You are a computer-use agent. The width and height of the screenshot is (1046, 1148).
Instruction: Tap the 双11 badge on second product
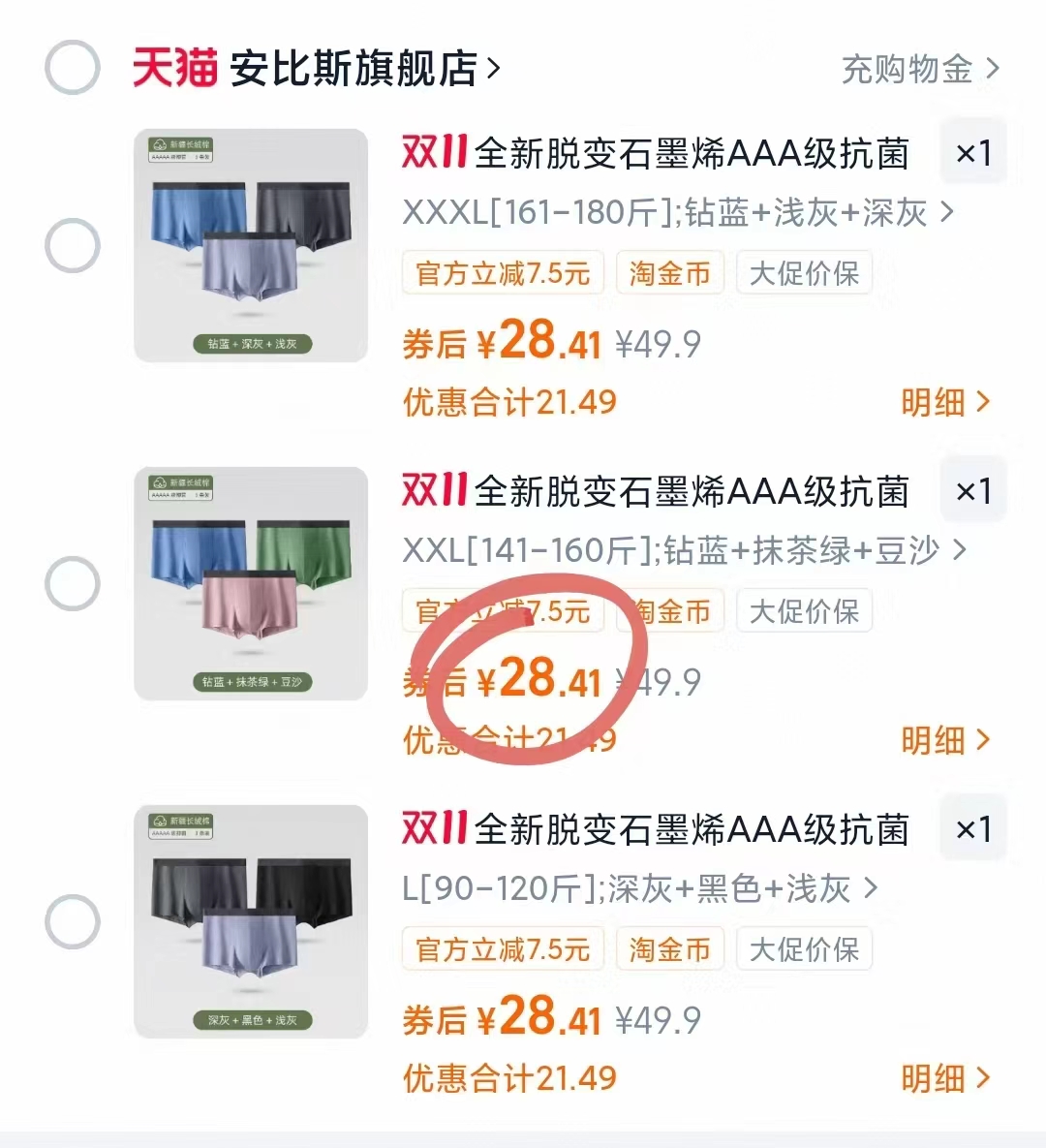pyautogui.click(x=432, y=490)
